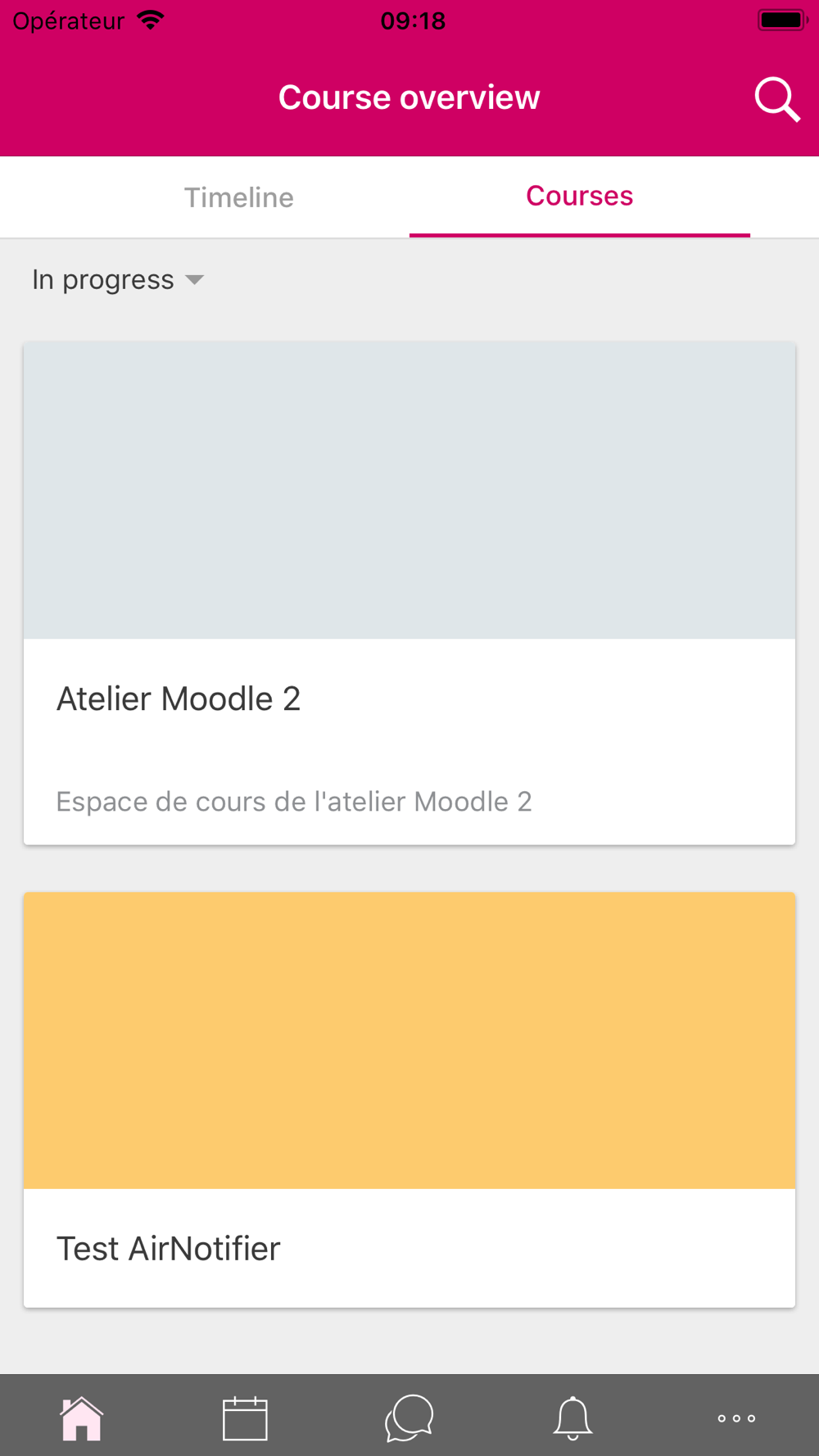Switch to the Timeline tab

pos(238,197)
